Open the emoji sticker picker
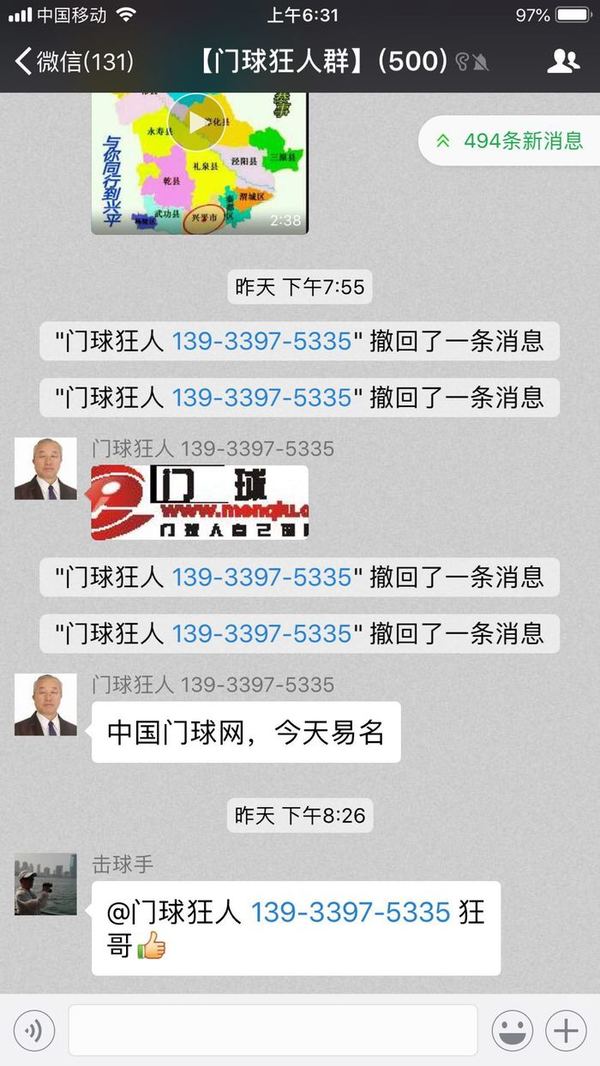 click(512, 1030)
